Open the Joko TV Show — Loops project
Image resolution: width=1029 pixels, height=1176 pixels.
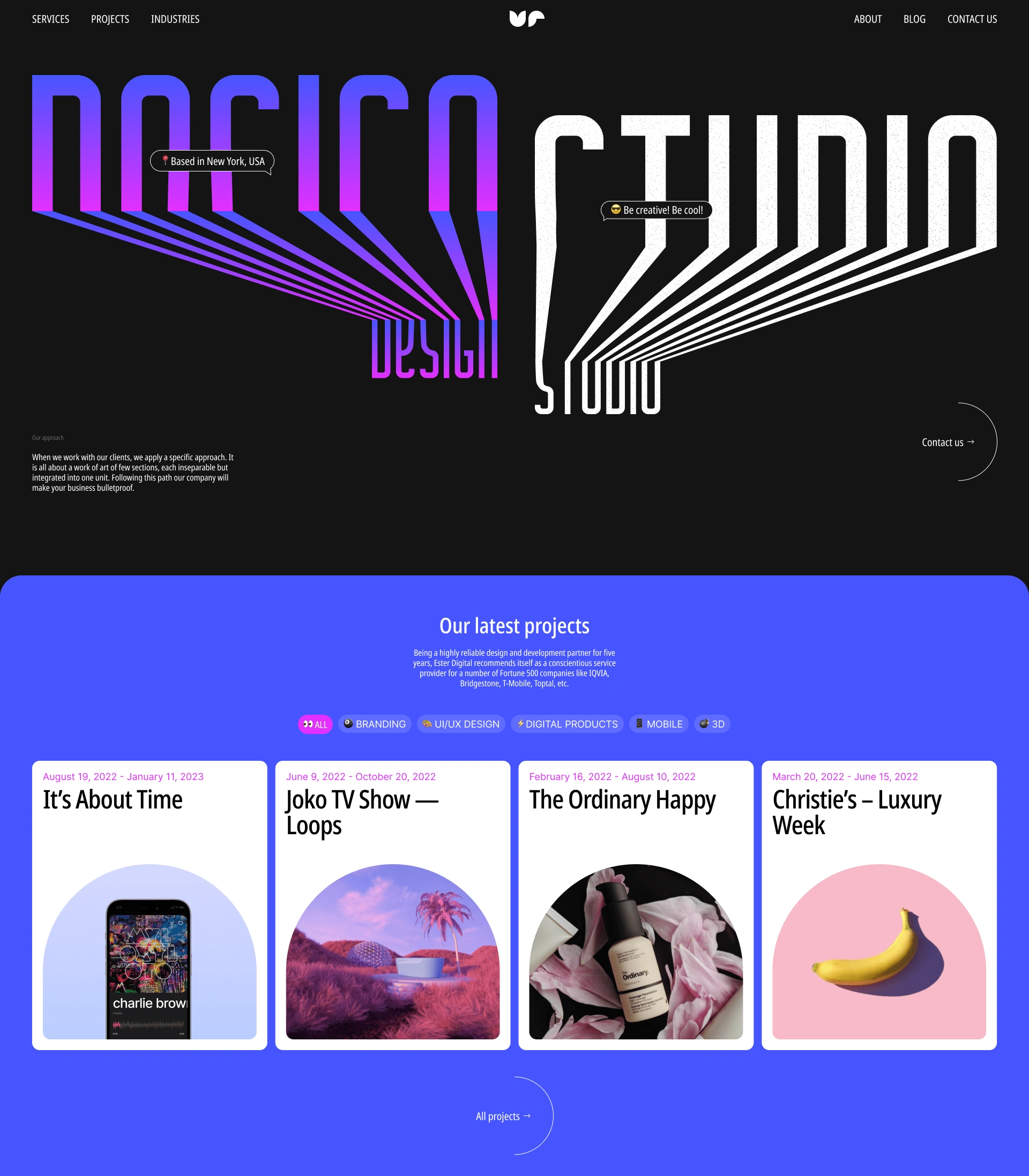(x=392, y=905)
